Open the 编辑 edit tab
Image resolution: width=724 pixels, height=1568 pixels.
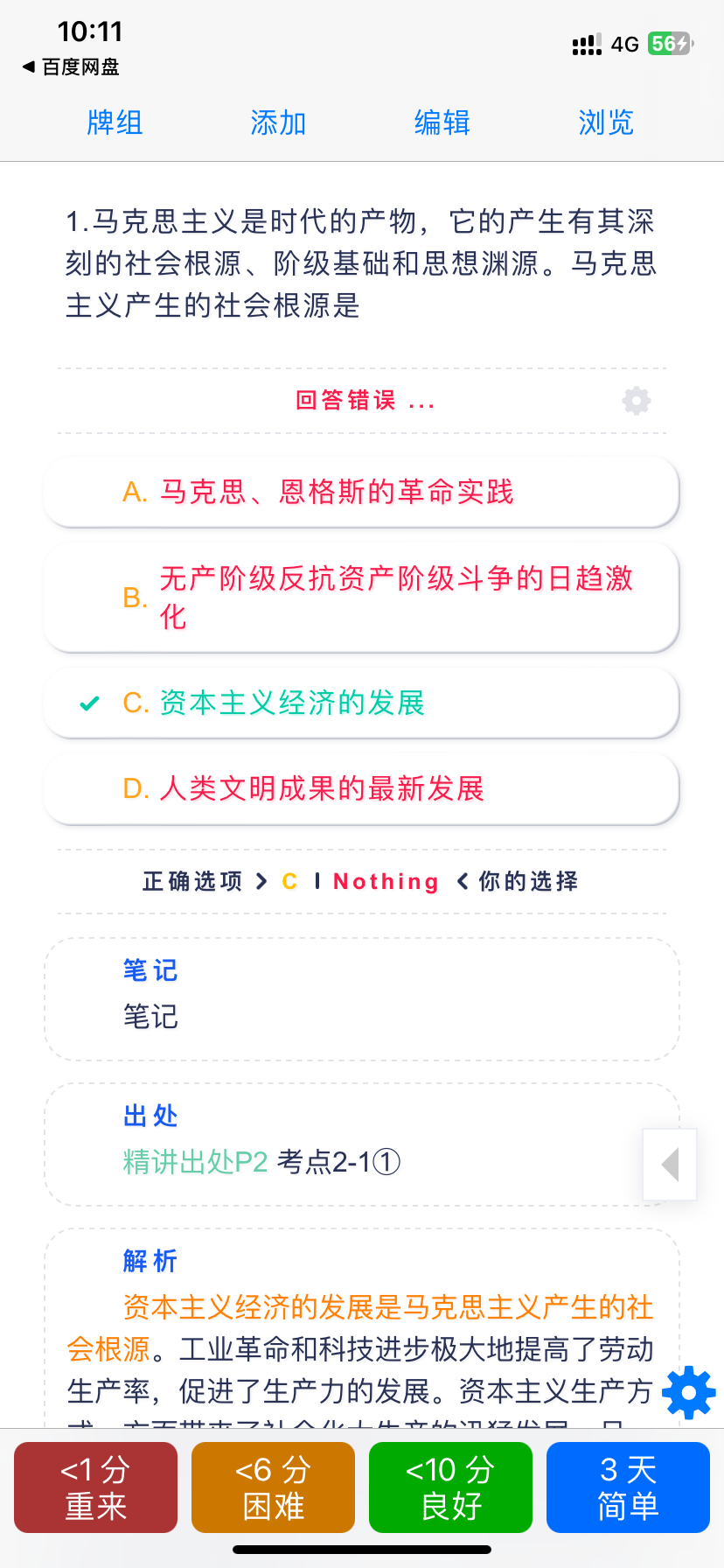coord(442,122)
